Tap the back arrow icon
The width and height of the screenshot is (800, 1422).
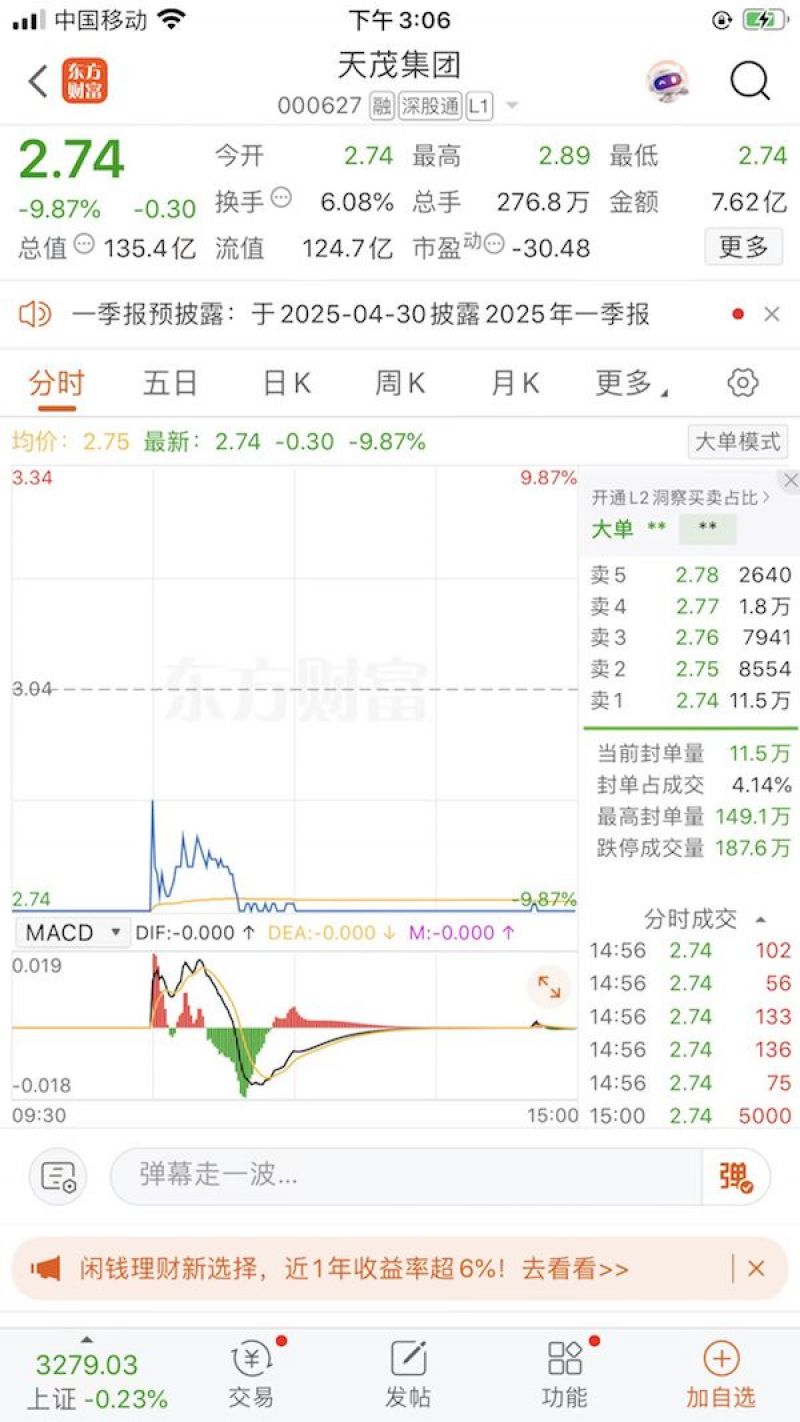36,81
